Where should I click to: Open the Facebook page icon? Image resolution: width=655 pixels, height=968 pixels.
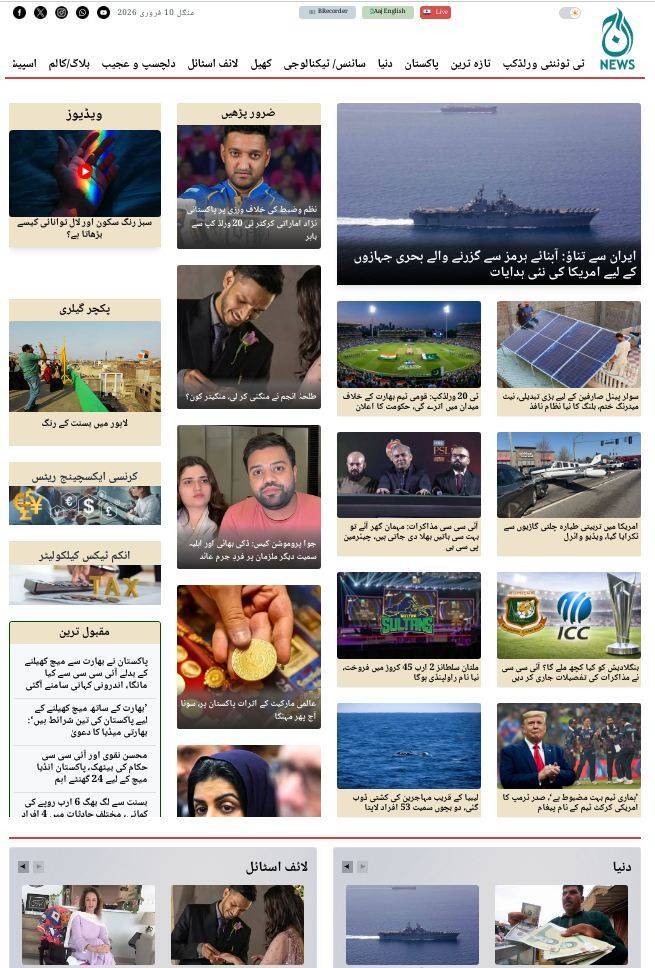[x=19, y=13]
